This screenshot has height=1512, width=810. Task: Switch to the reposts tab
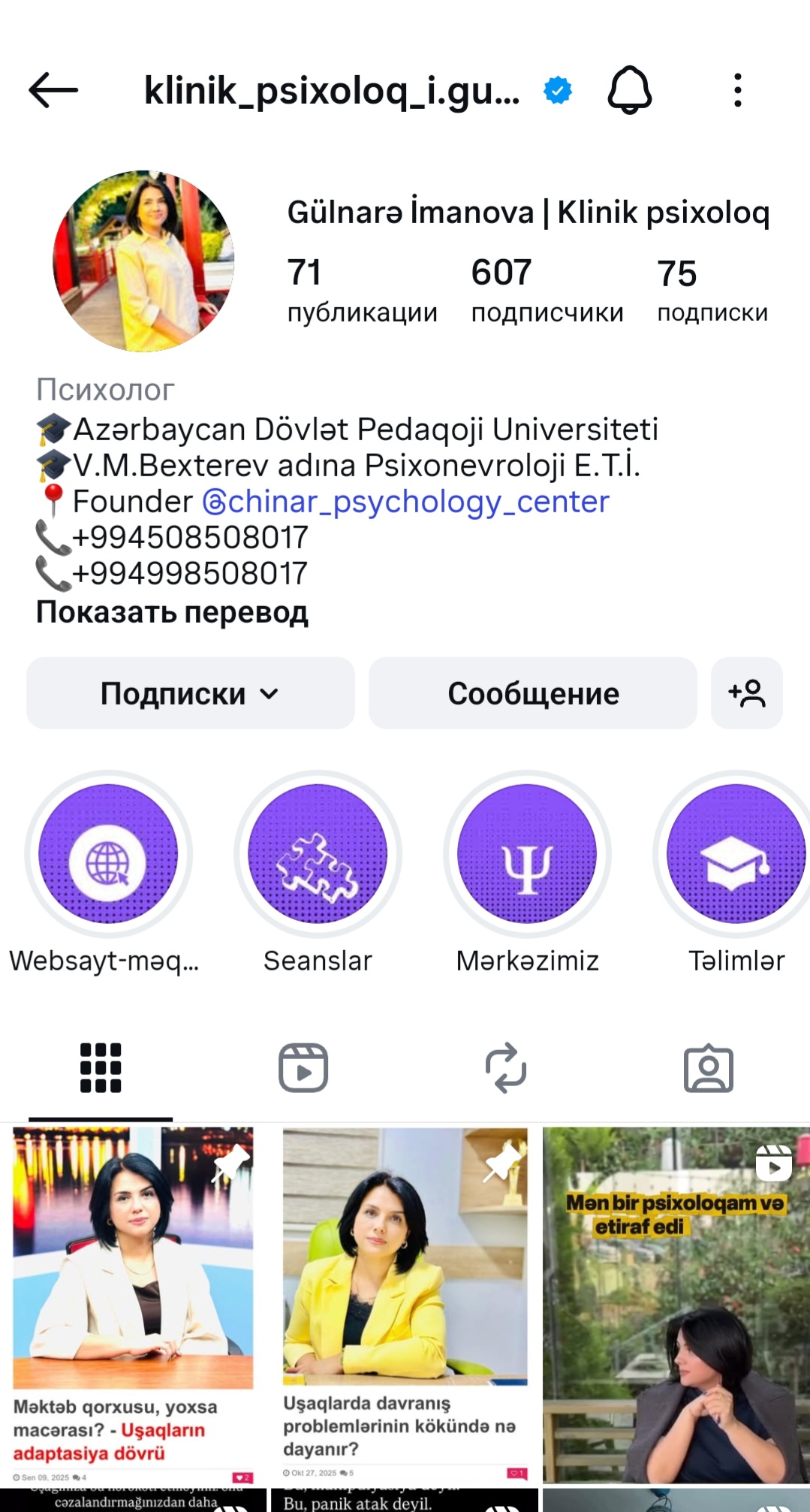[506, 1067]
